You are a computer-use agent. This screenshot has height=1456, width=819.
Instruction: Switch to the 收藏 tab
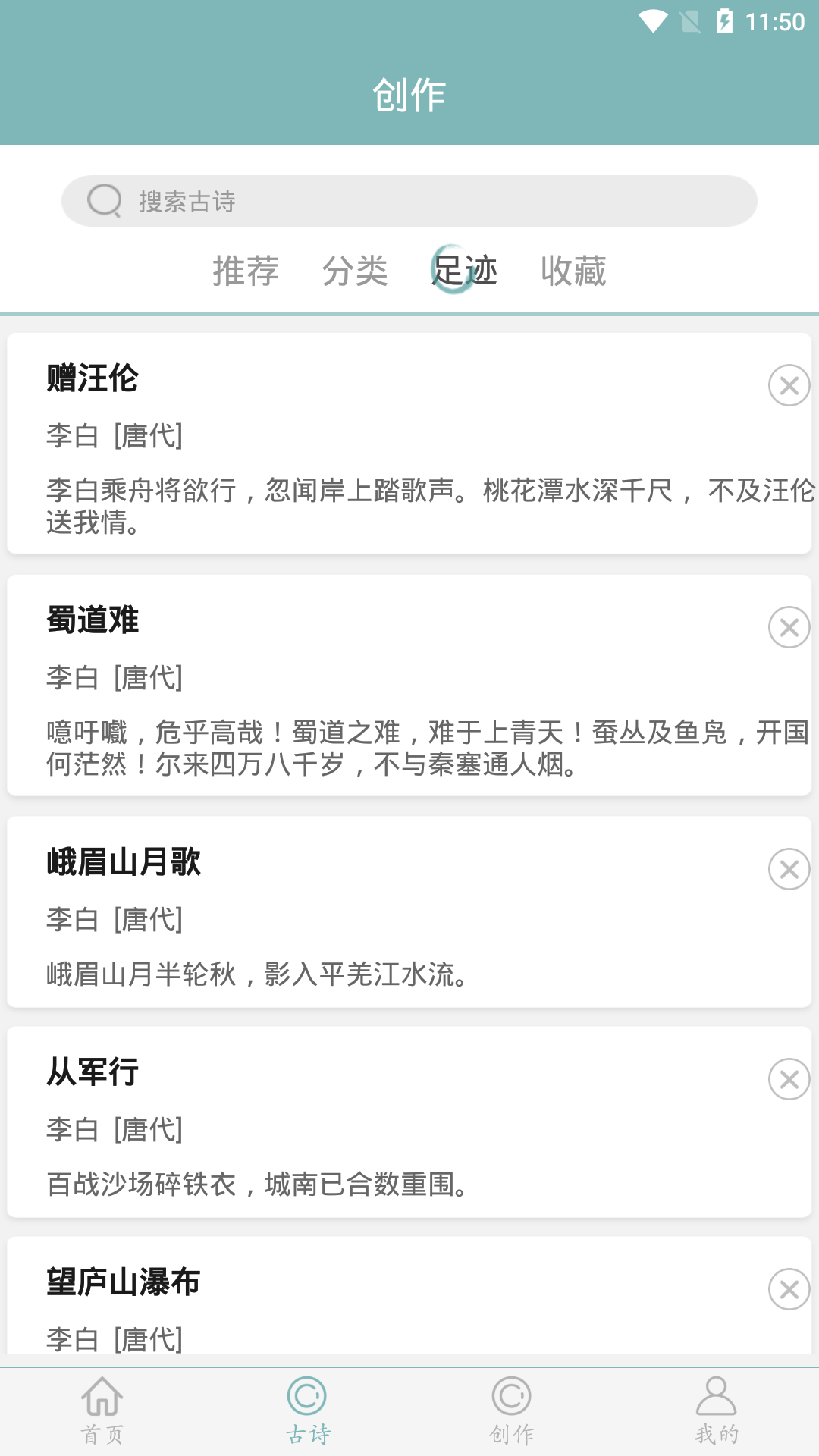tap(573, 271)
